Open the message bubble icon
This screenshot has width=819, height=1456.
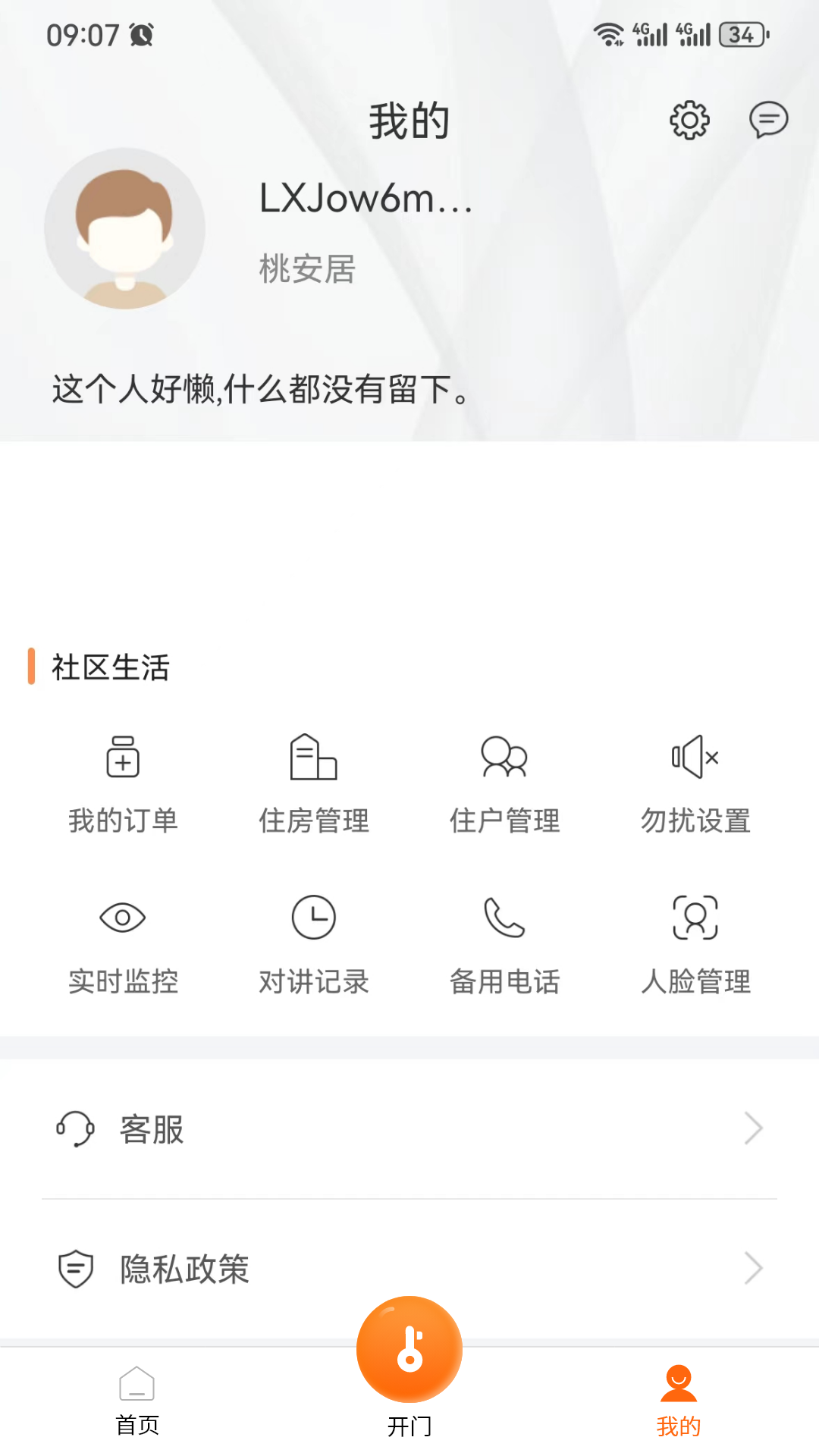click(x=768, y=120)
